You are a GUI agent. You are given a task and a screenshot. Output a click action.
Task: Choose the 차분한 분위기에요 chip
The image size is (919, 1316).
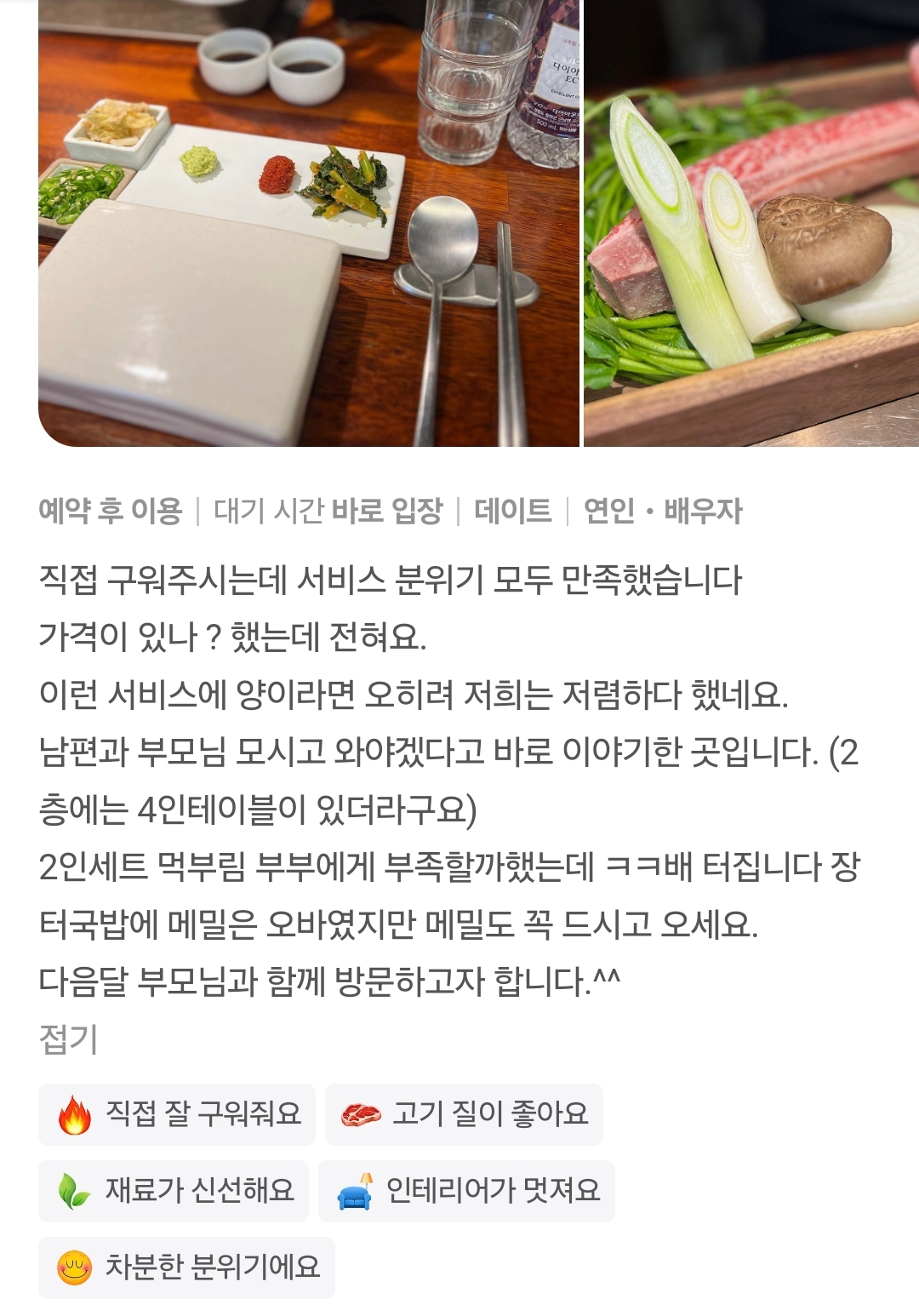(186, 1267)
